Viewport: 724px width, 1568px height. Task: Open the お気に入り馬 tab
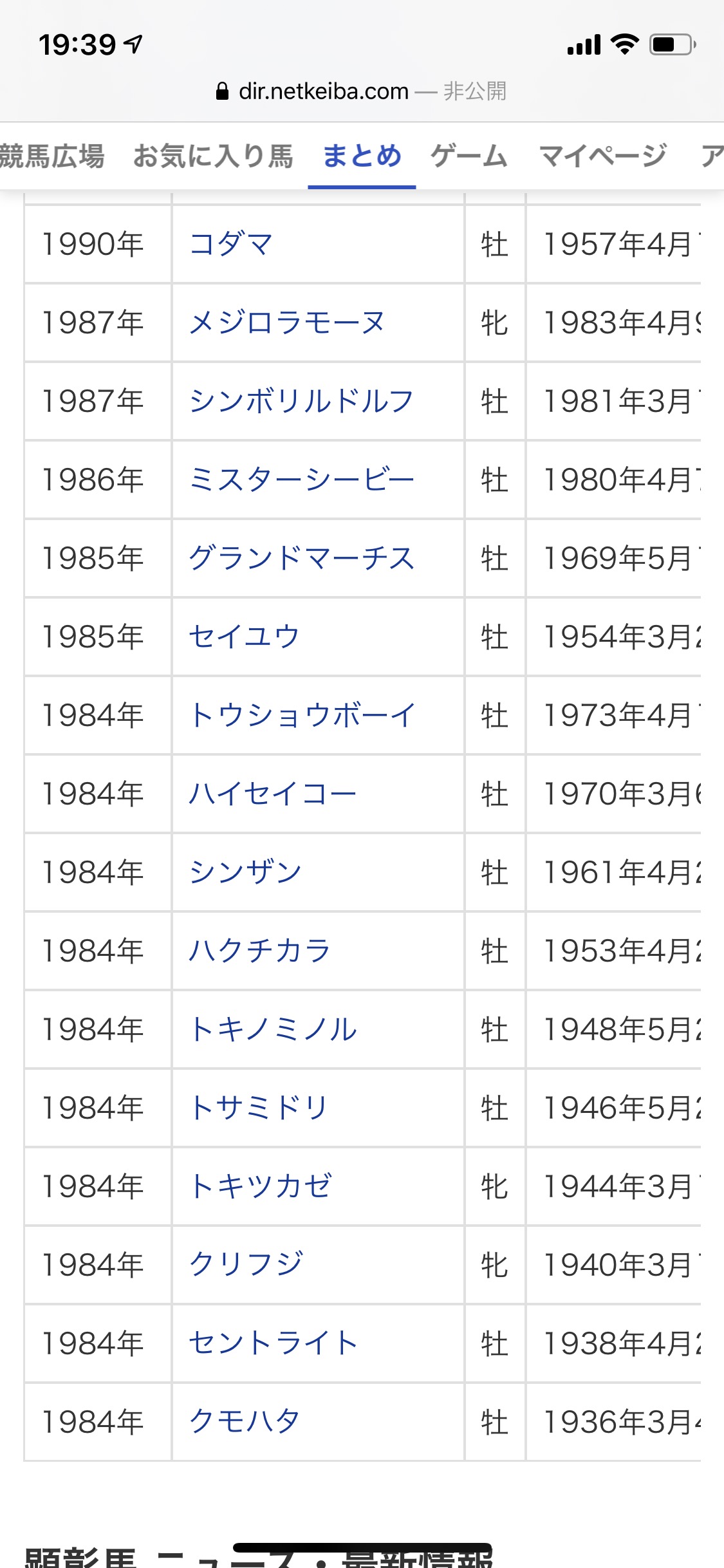click(x=213, y=156)
